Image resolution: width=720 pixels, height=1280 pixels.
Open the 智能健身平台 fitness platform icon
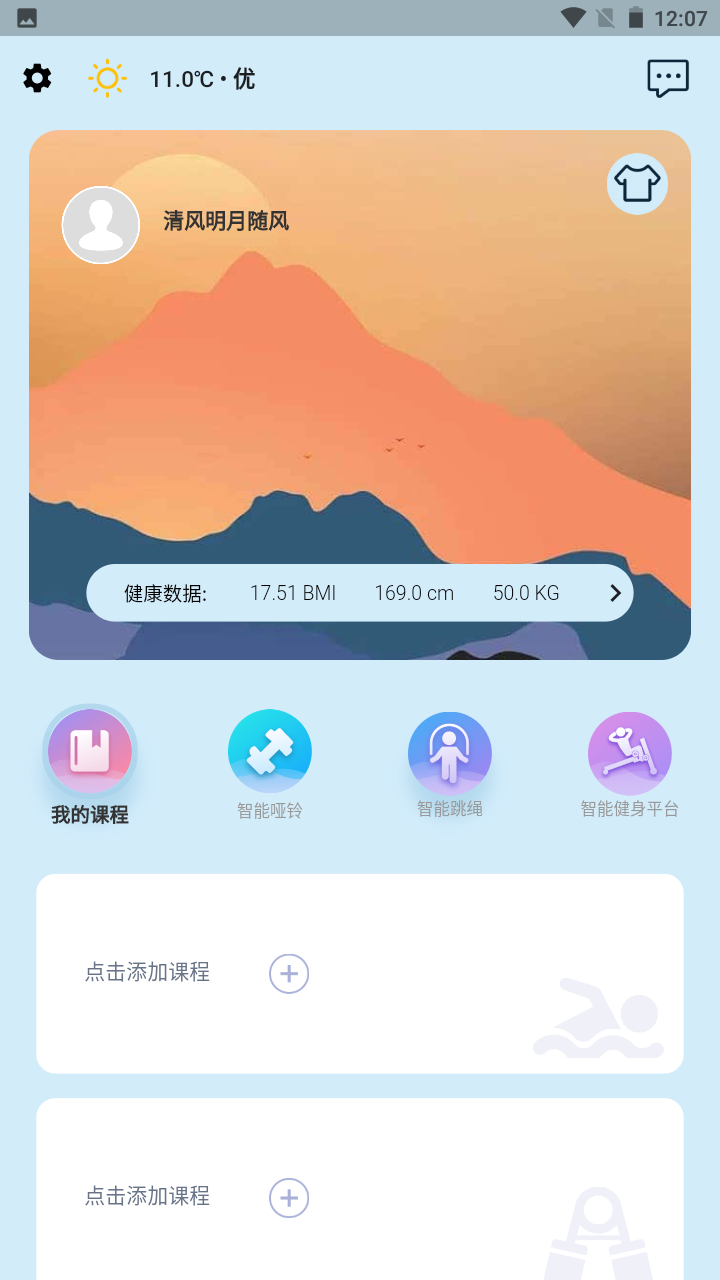point(630,751)
